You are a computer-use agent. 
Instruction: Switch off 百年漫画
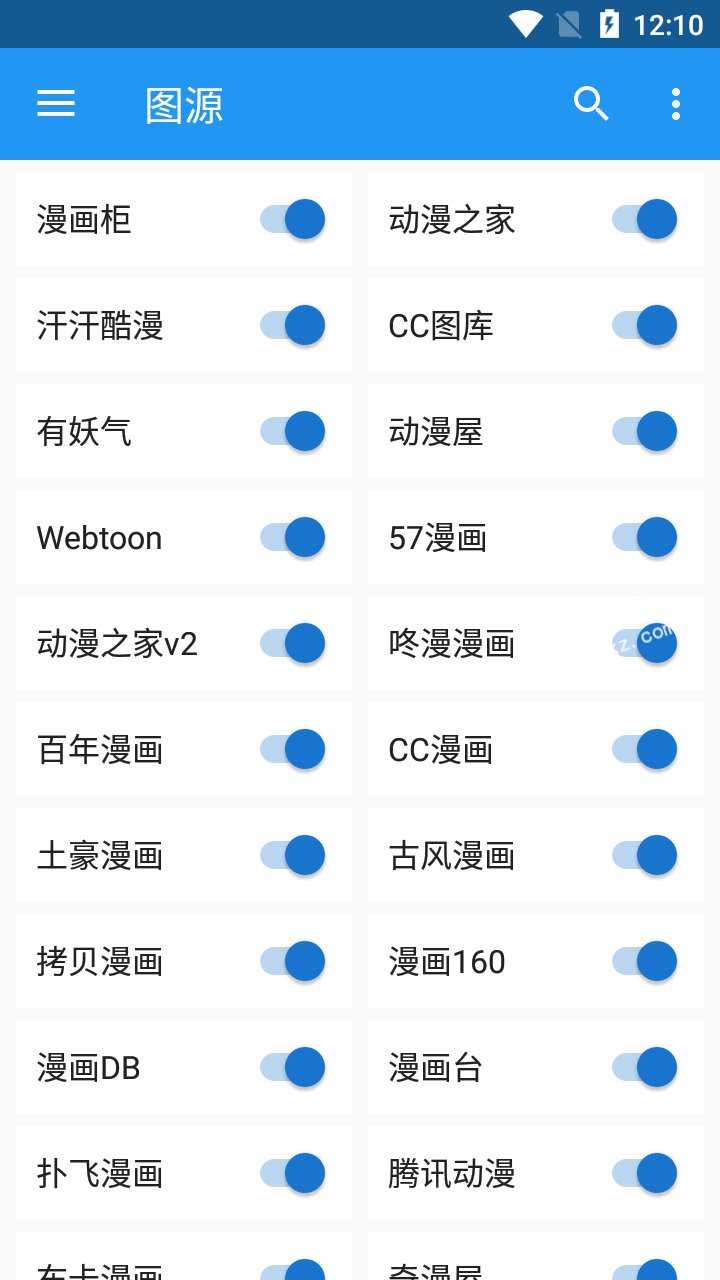[x=293, y=749]
